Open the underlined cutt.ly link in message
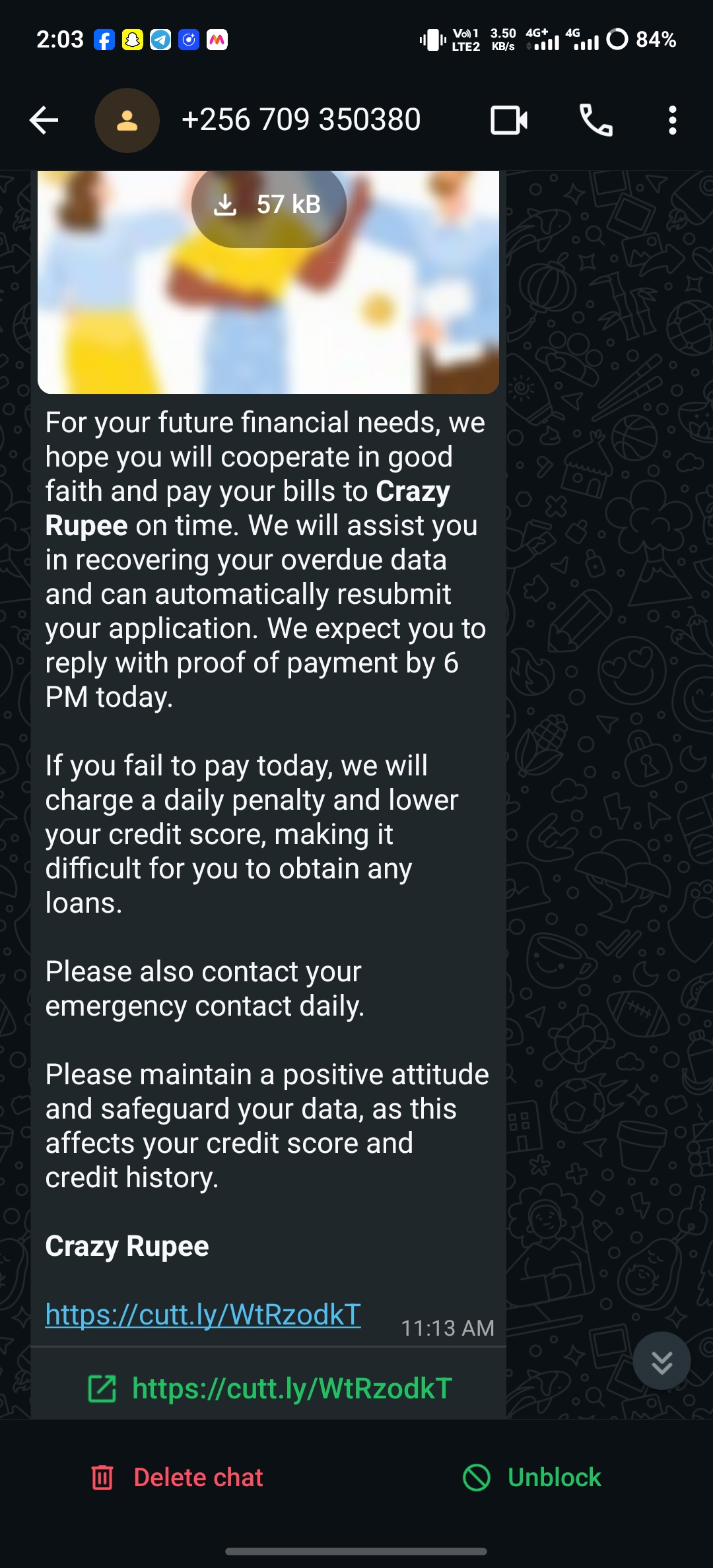The width and height of the screenshot is (713, 1568). tap(203, 1315)
